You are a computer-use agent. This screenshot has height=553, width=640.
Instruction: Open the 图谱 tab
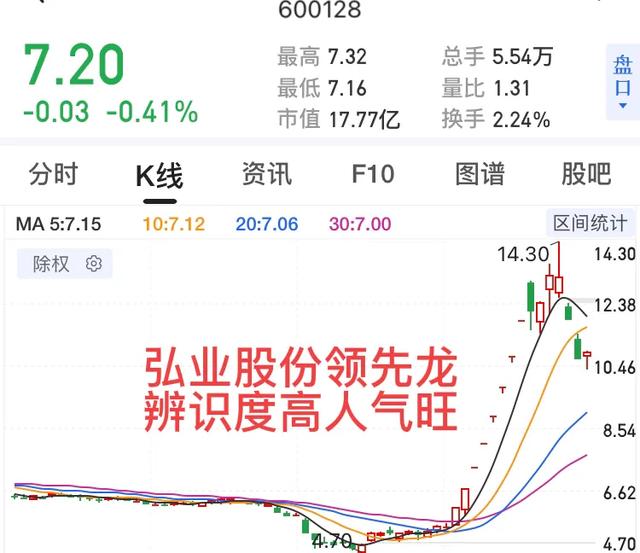(480, 174)
